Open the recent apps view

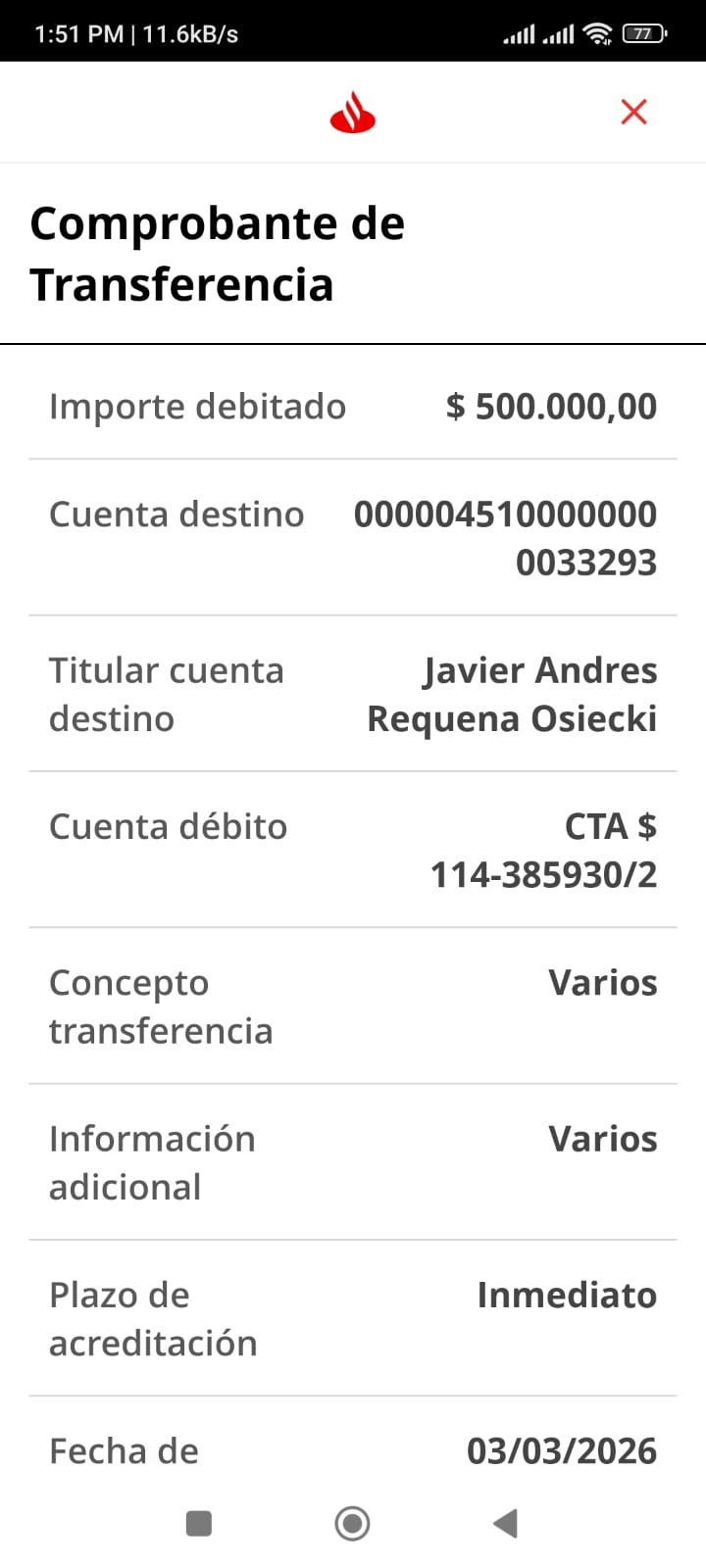click(199, 1523)
